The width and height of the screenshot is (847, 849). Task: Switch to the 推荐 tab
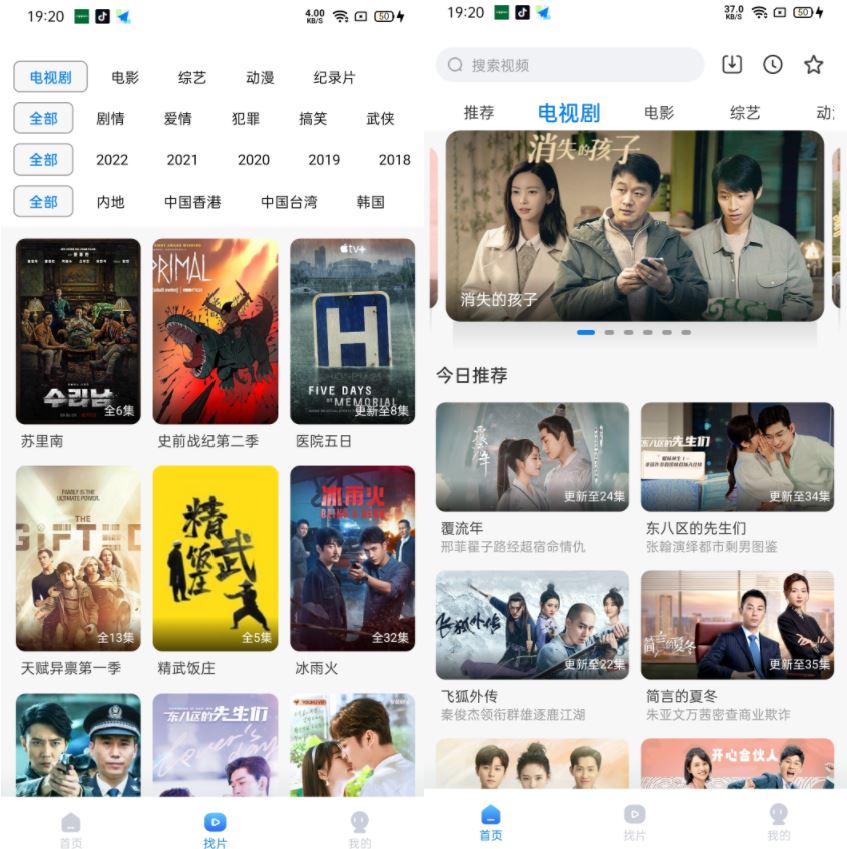click(479, 112)
